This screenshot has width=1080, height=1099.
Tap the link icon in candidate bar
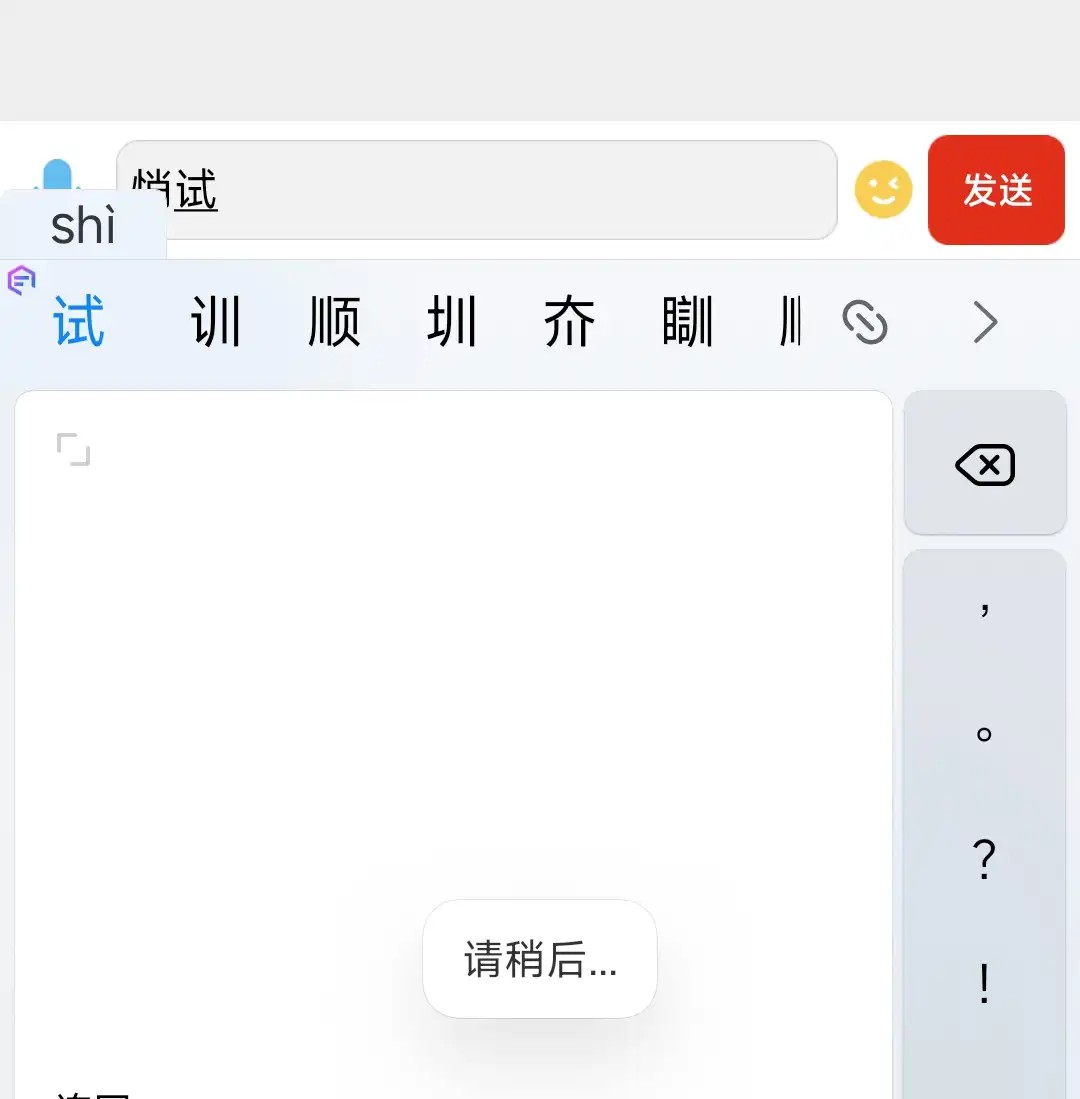(865, 323)
